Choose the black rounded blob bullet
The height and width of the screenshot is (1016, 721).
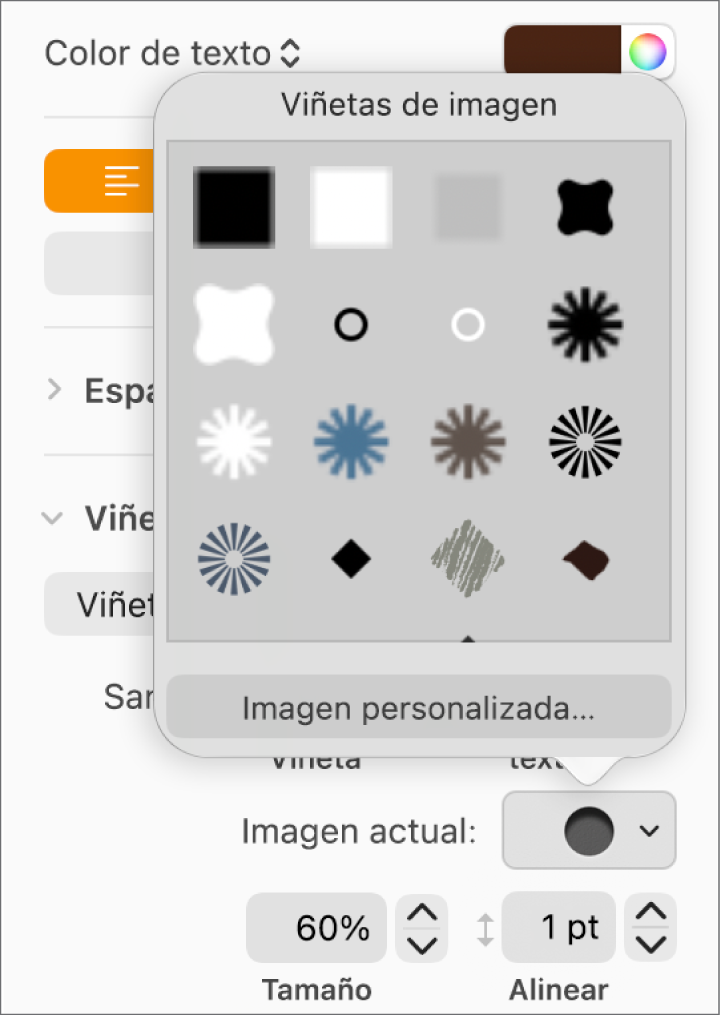pyautogui.click(x=585, y=207)
